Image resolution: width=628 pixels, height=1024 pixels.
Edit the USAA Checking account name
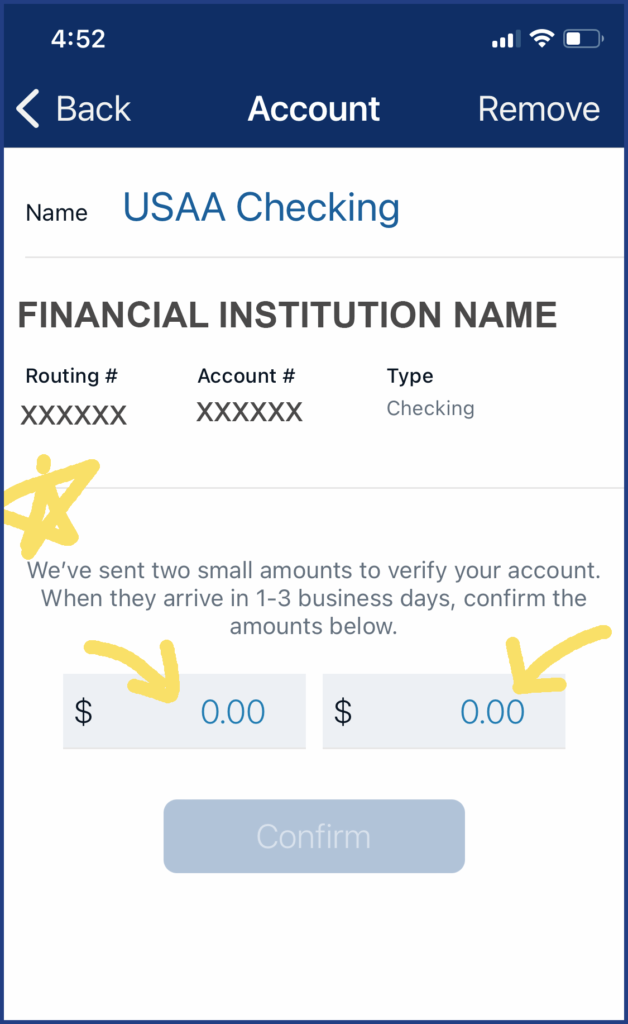tap(261, 208)
